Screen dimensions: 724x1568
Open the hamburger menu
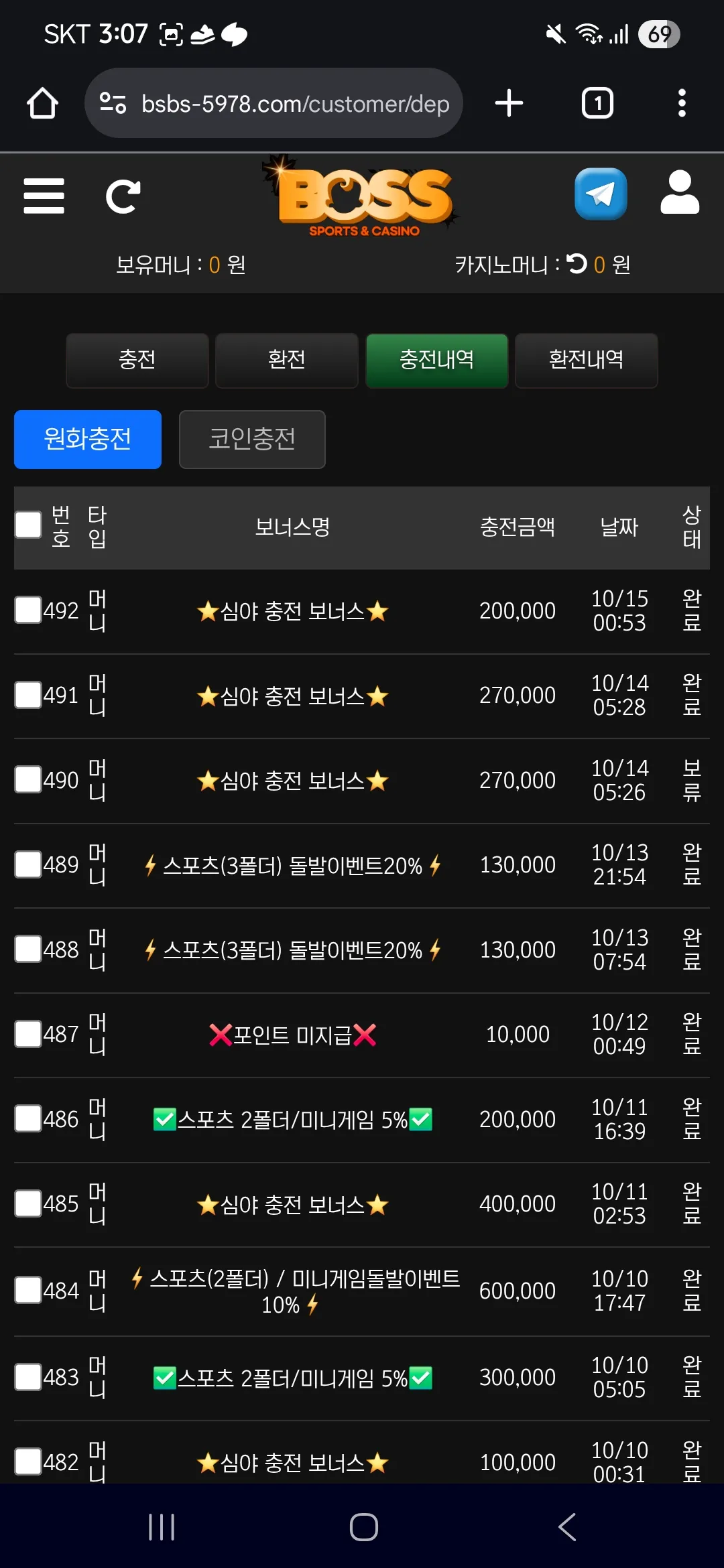coord(44,196)
